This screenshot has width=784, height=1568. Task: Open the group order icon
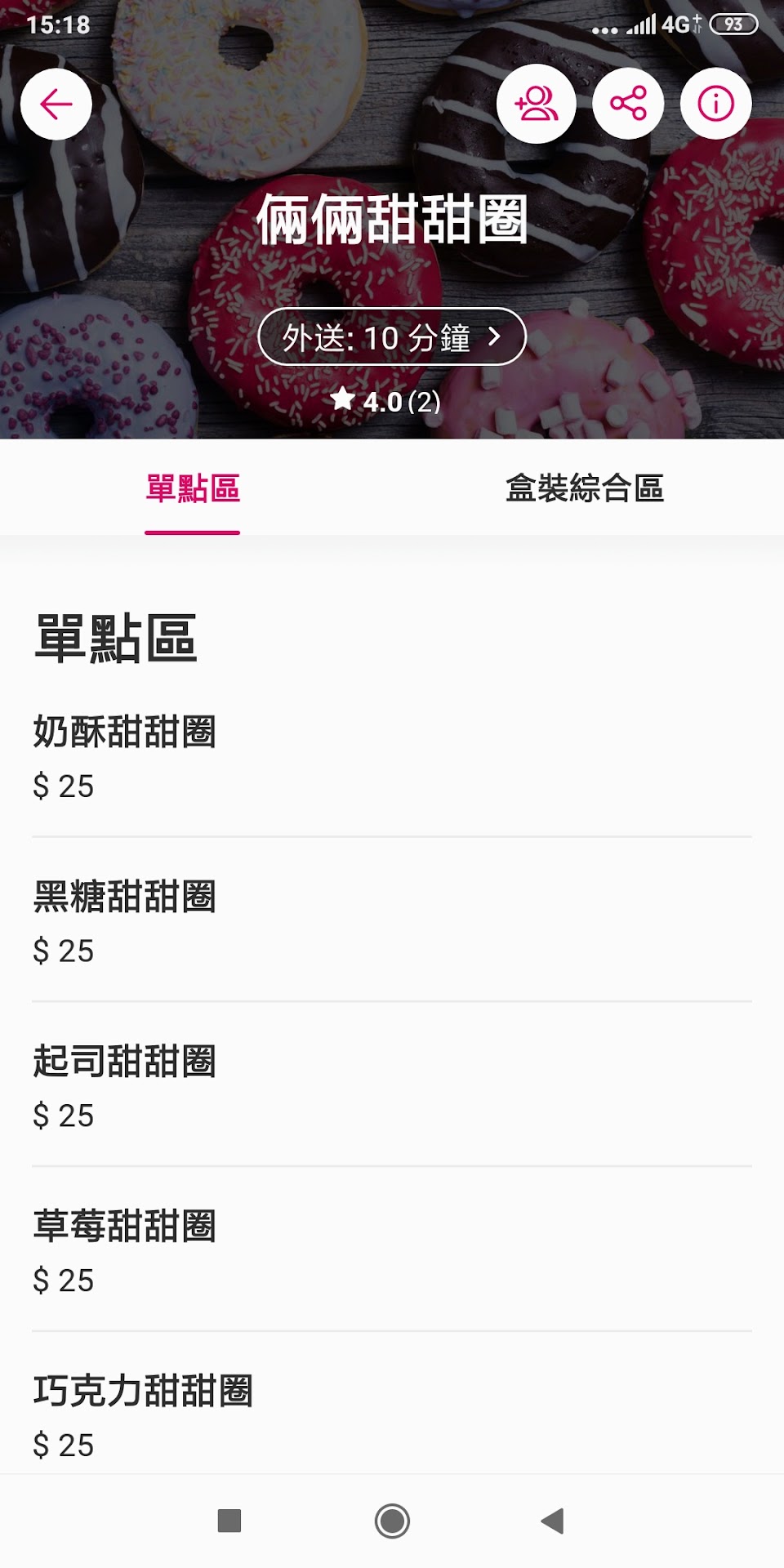point(537,104)
